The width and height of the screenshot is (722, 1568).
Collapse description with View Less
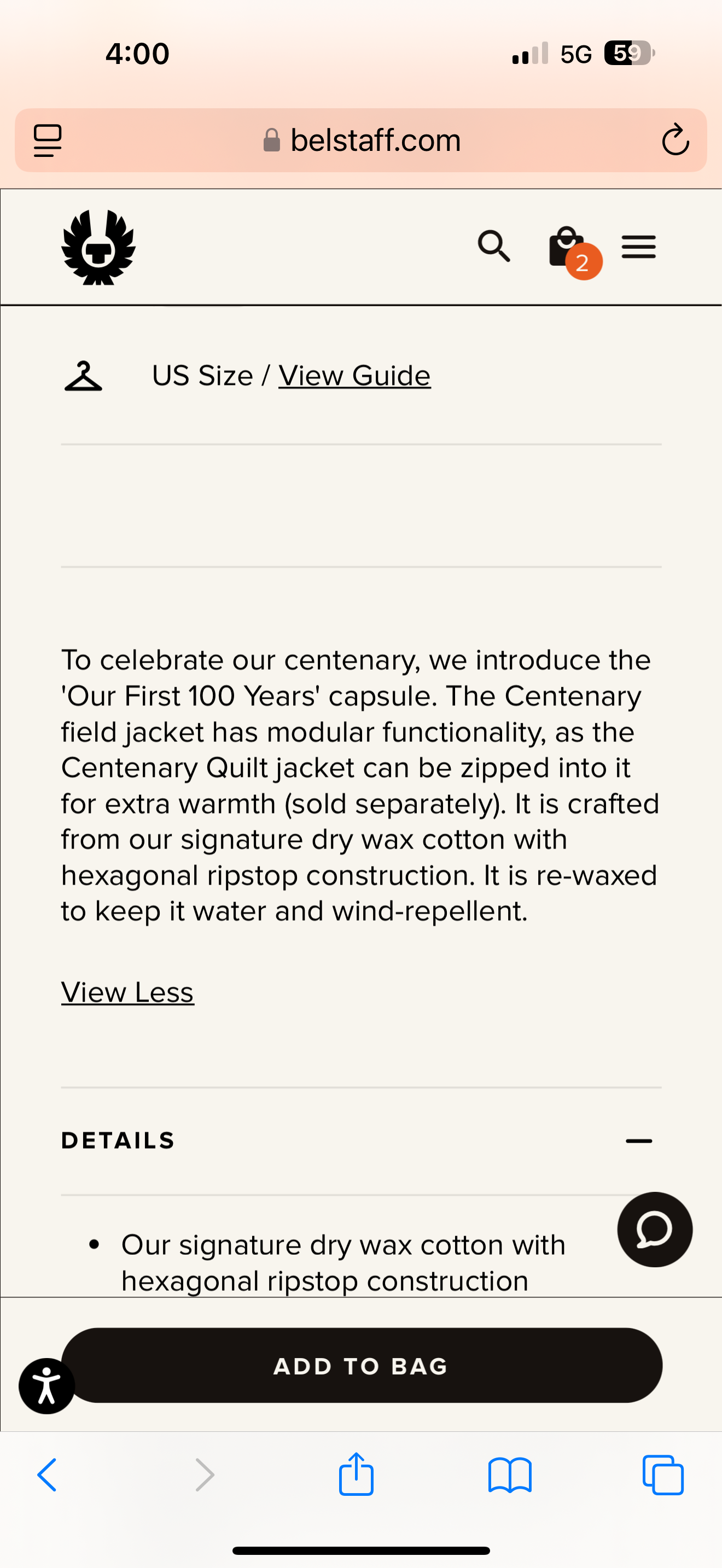click(x=127, y=992)
